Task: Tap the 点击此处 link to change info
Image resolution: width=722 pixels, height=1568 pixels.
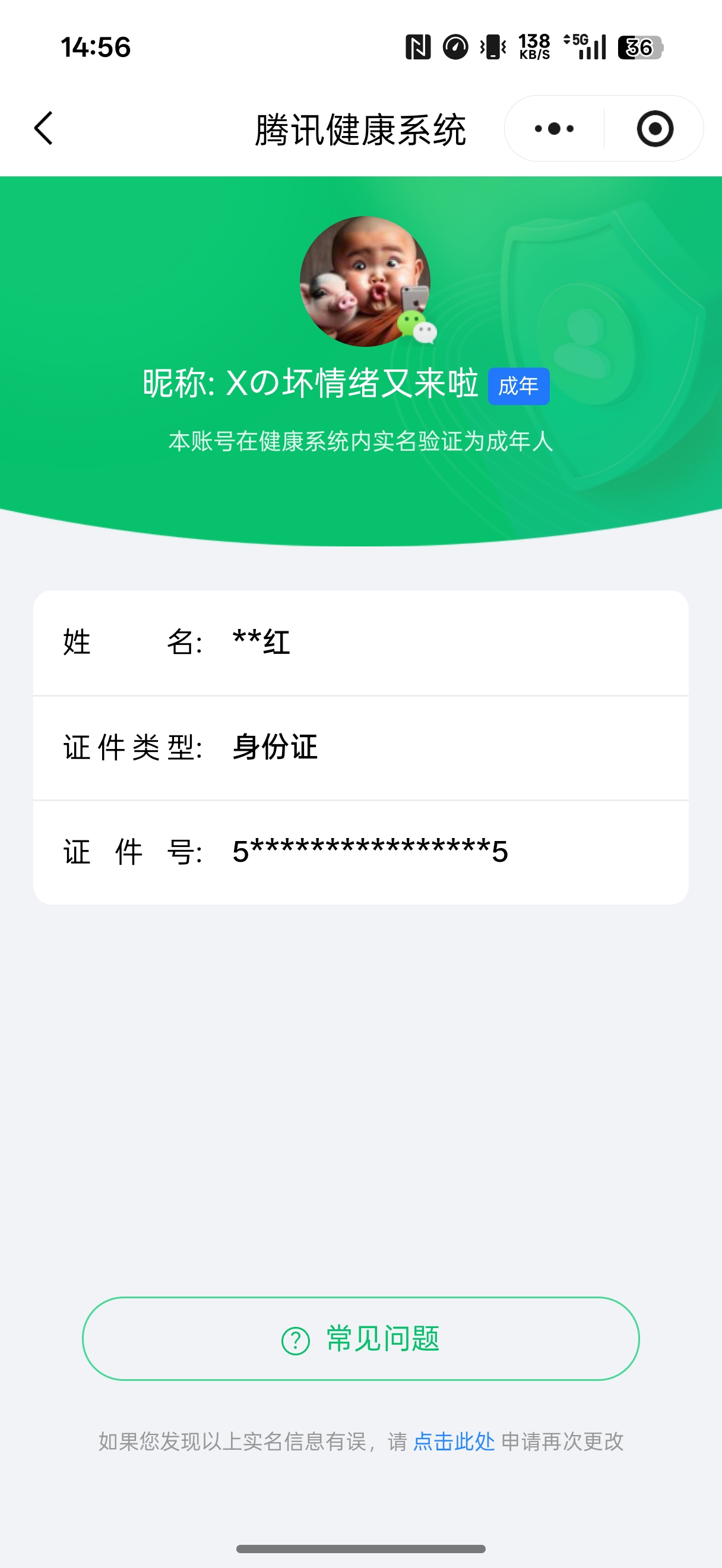Action: [x=454, y=1441]
